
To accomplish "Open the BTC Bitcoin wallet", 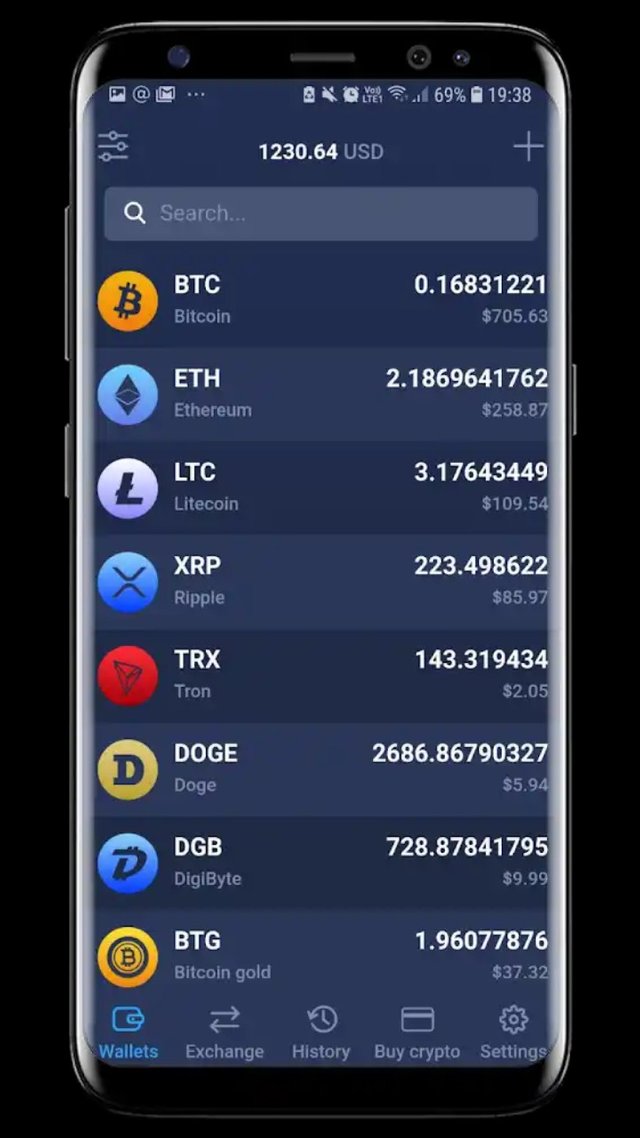I will coord(321,299).
